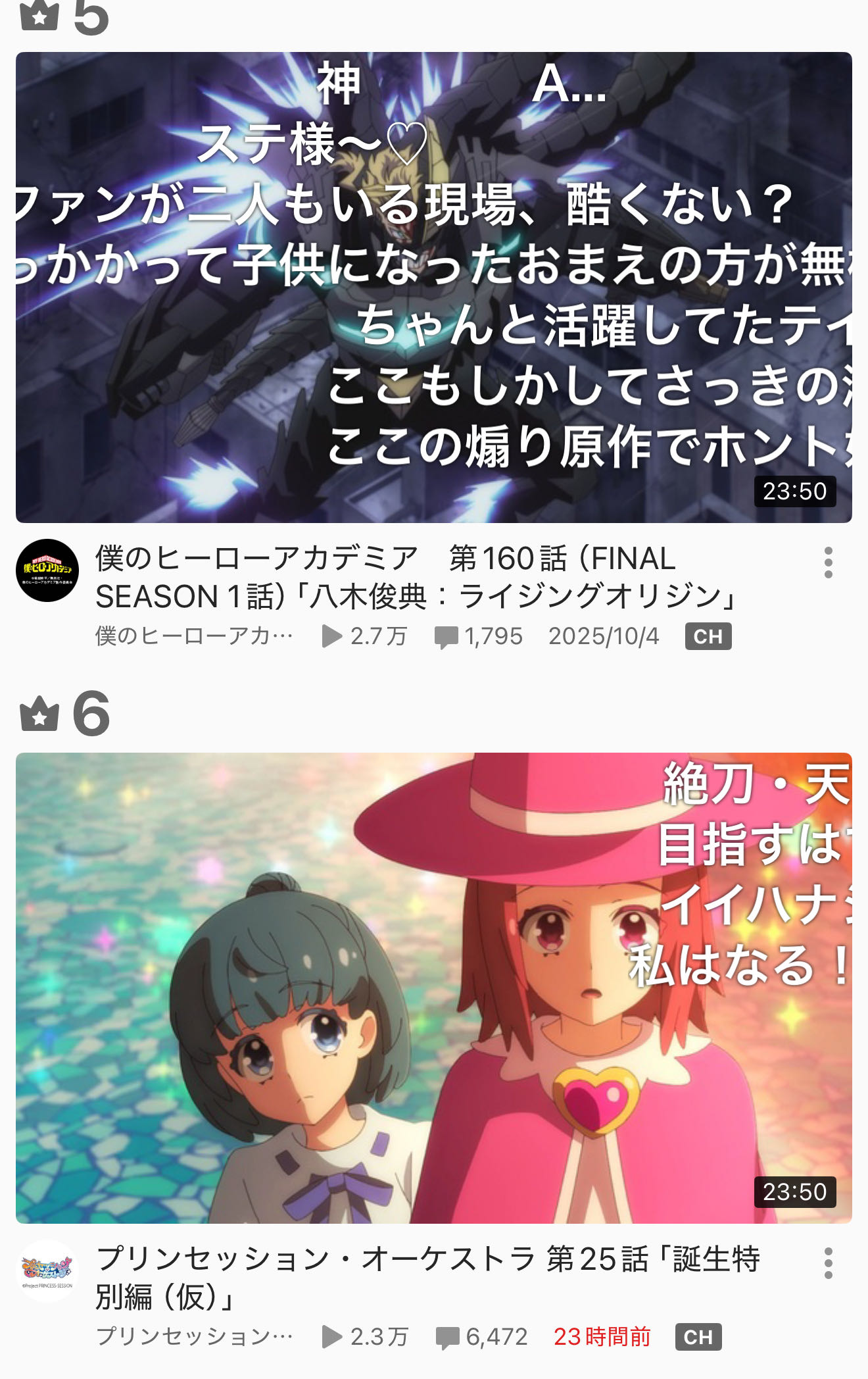
Task: Play the プリンセッション・オーケストラ 第25話 thumbnail
Action: coord(434,988)
